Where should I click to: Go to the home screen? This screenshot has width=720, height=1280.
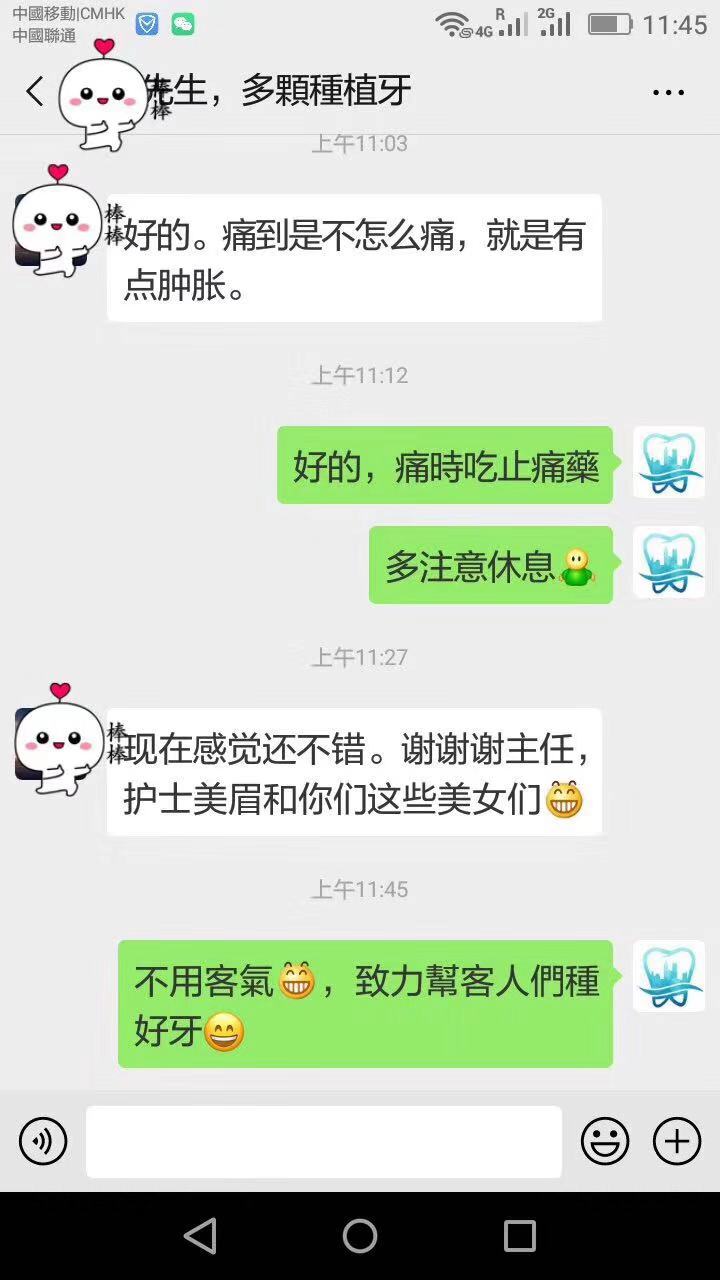[360, 1236]
